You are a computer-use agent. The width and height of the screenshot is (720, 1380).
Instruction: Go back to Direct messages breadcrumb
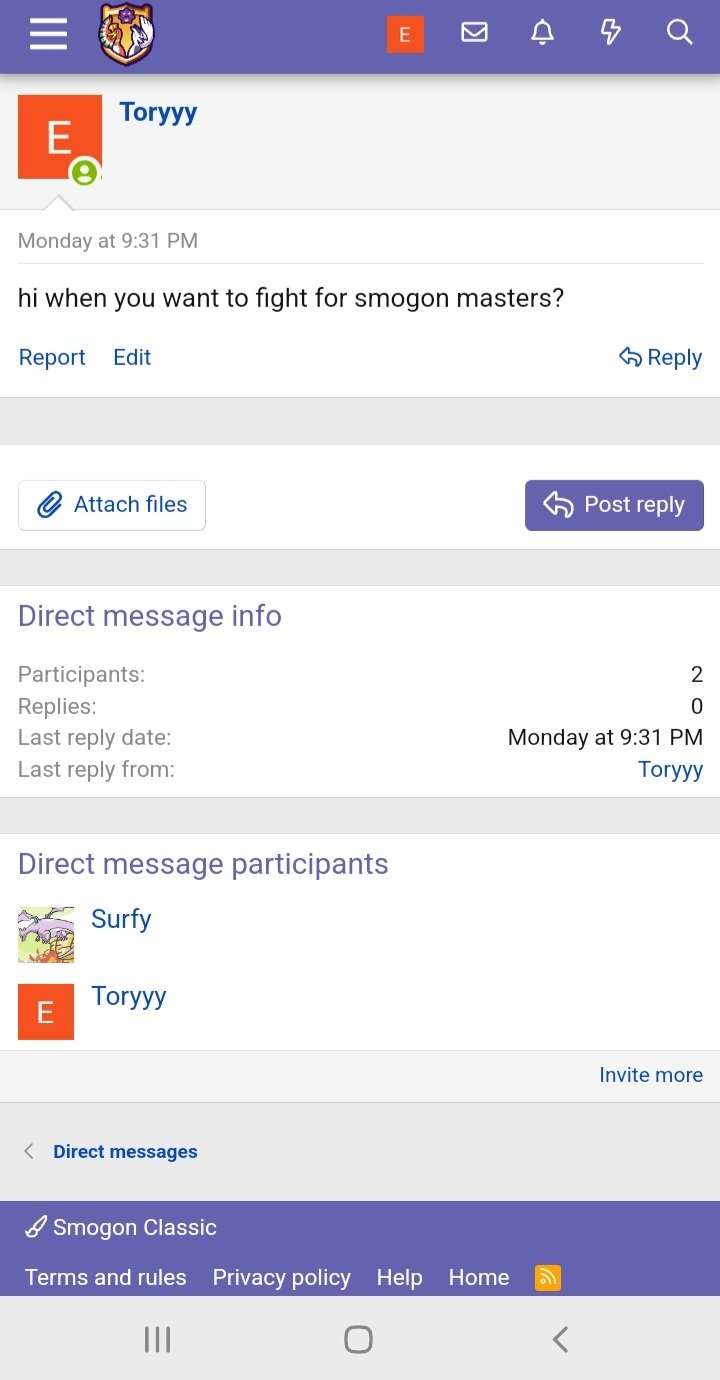125,1152
